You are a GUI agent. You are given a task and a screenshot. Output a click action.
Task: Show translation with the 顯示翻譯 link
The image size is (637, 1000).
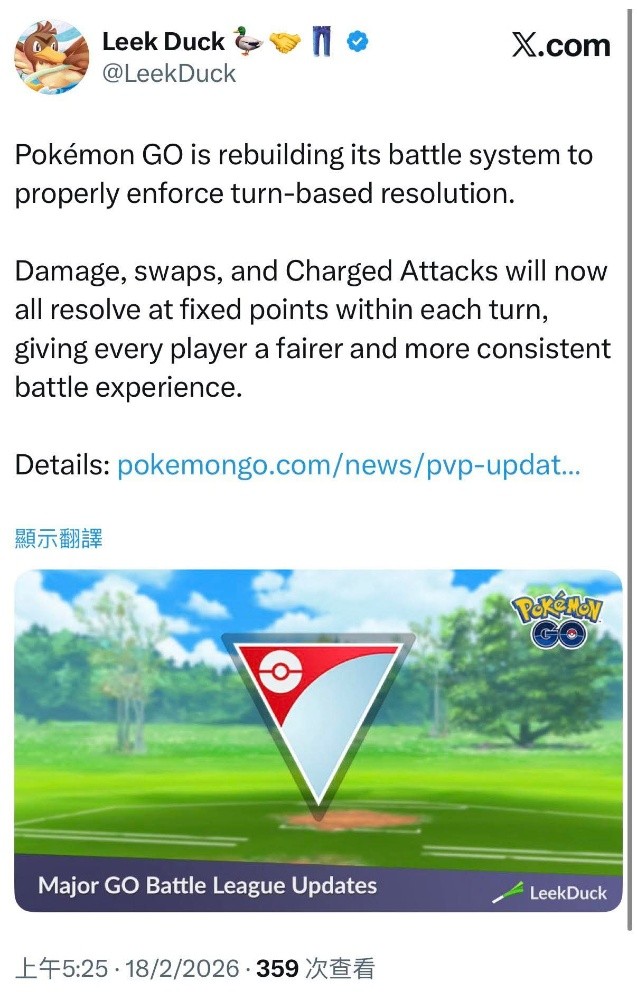[59, 539]
